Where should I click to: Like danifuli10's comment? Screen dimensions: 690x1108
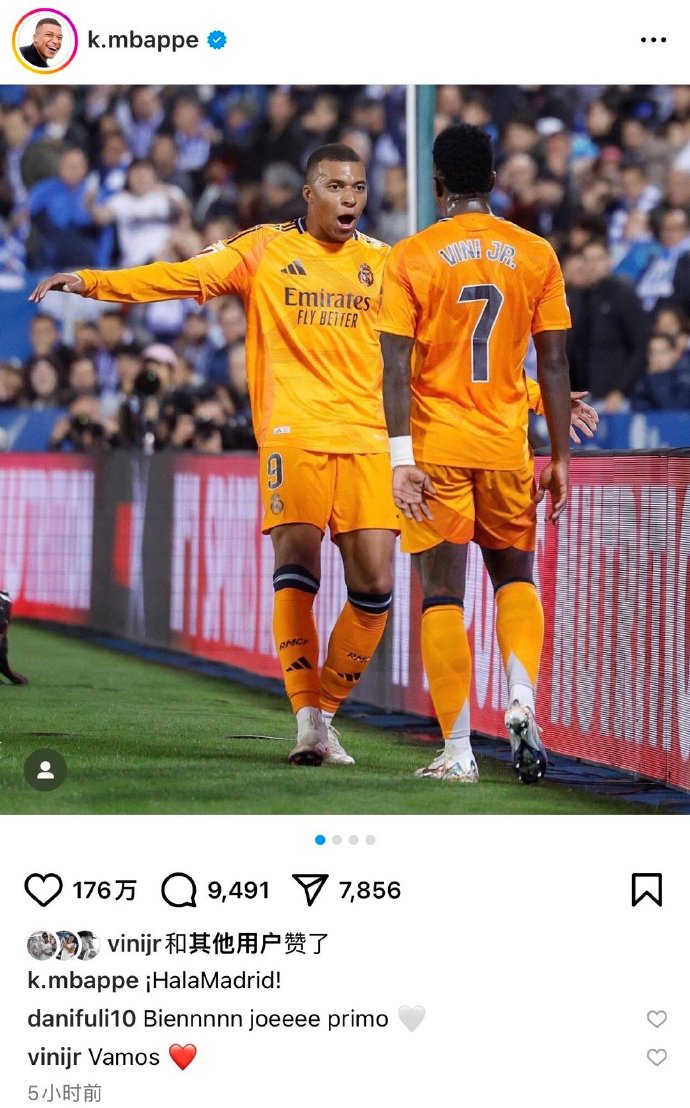coord(656,1019)
